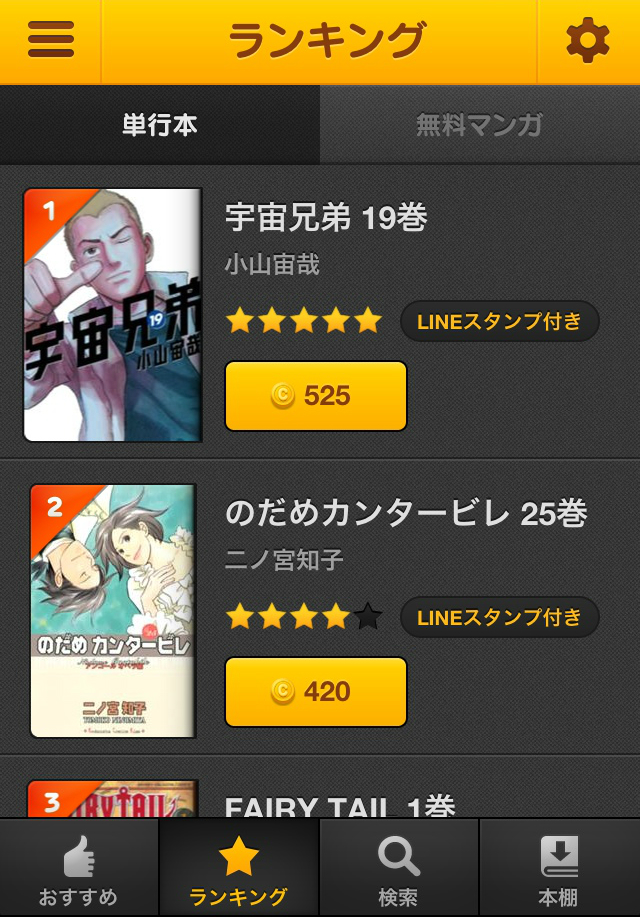Switch to the 検索 tab
The image size is (640, 918).
[399, 870]
